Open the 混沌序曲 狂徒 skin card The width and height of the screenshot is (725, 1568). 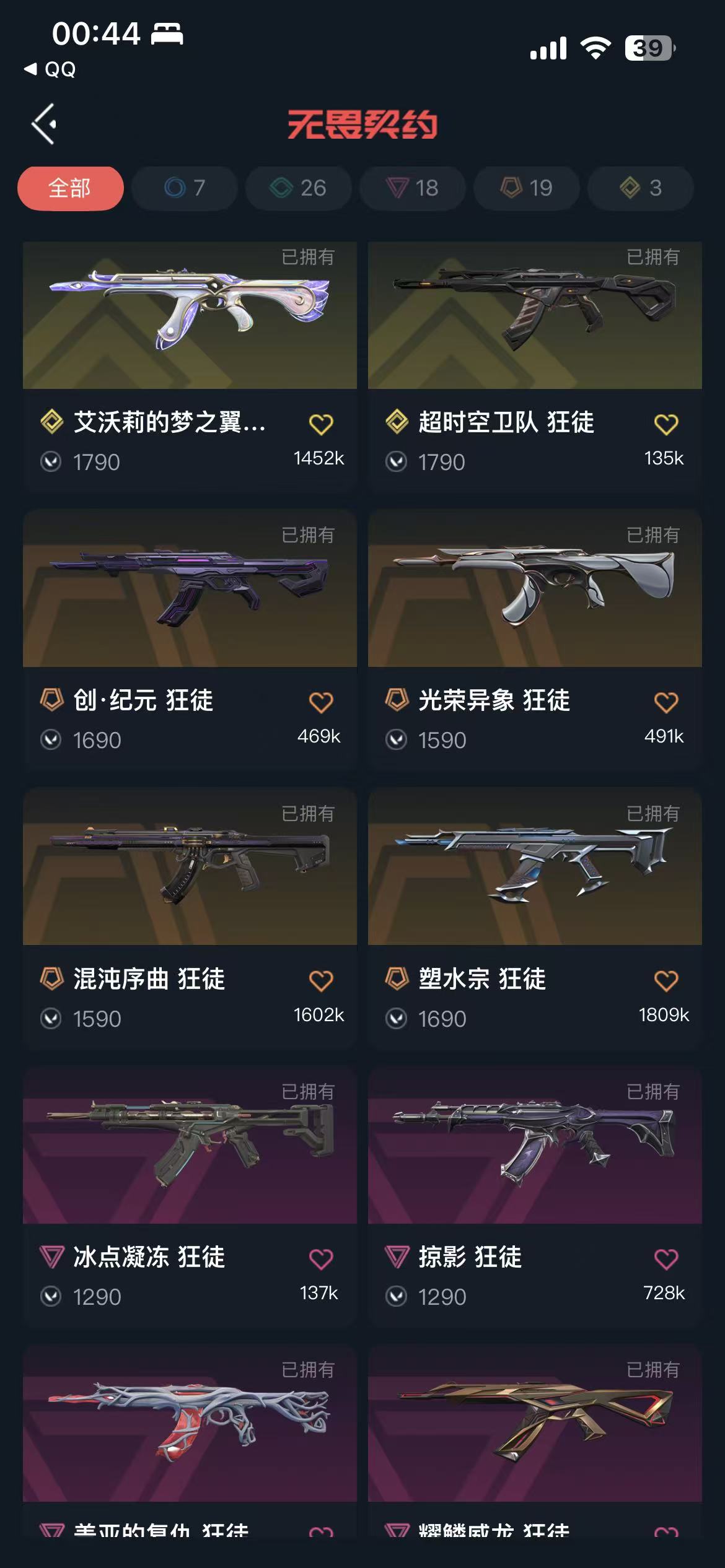[x=190, y=867]
